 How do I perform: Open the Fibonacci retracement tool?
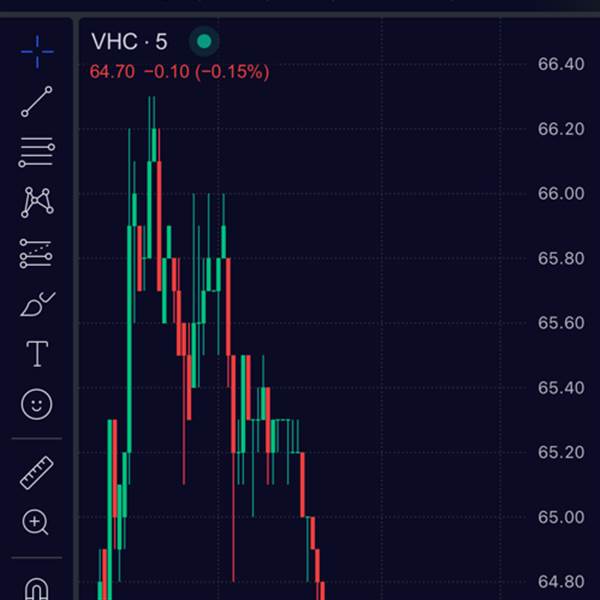click(x=37, y=152)
